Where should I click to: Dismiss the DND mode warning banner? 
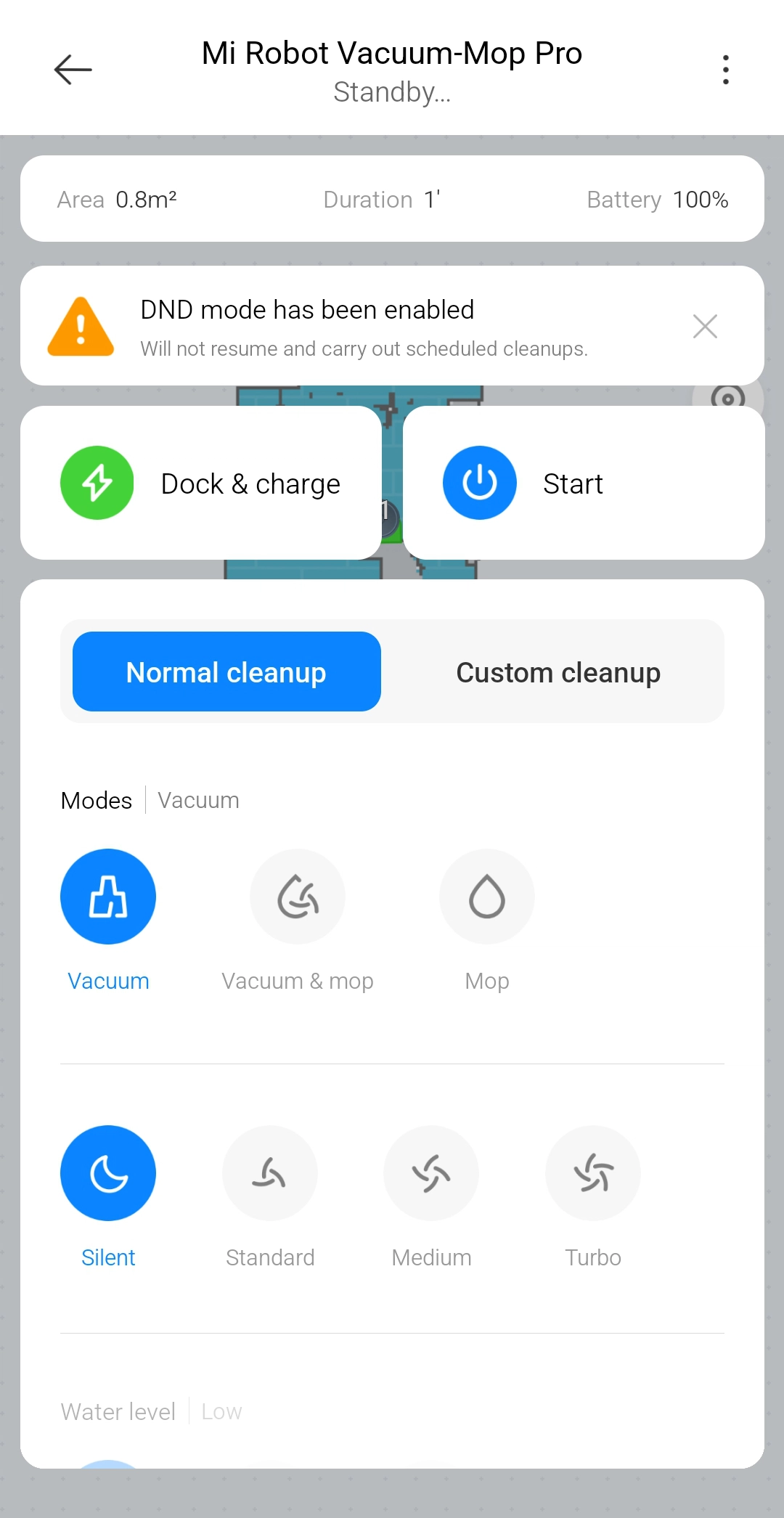[x=705, y=327]
